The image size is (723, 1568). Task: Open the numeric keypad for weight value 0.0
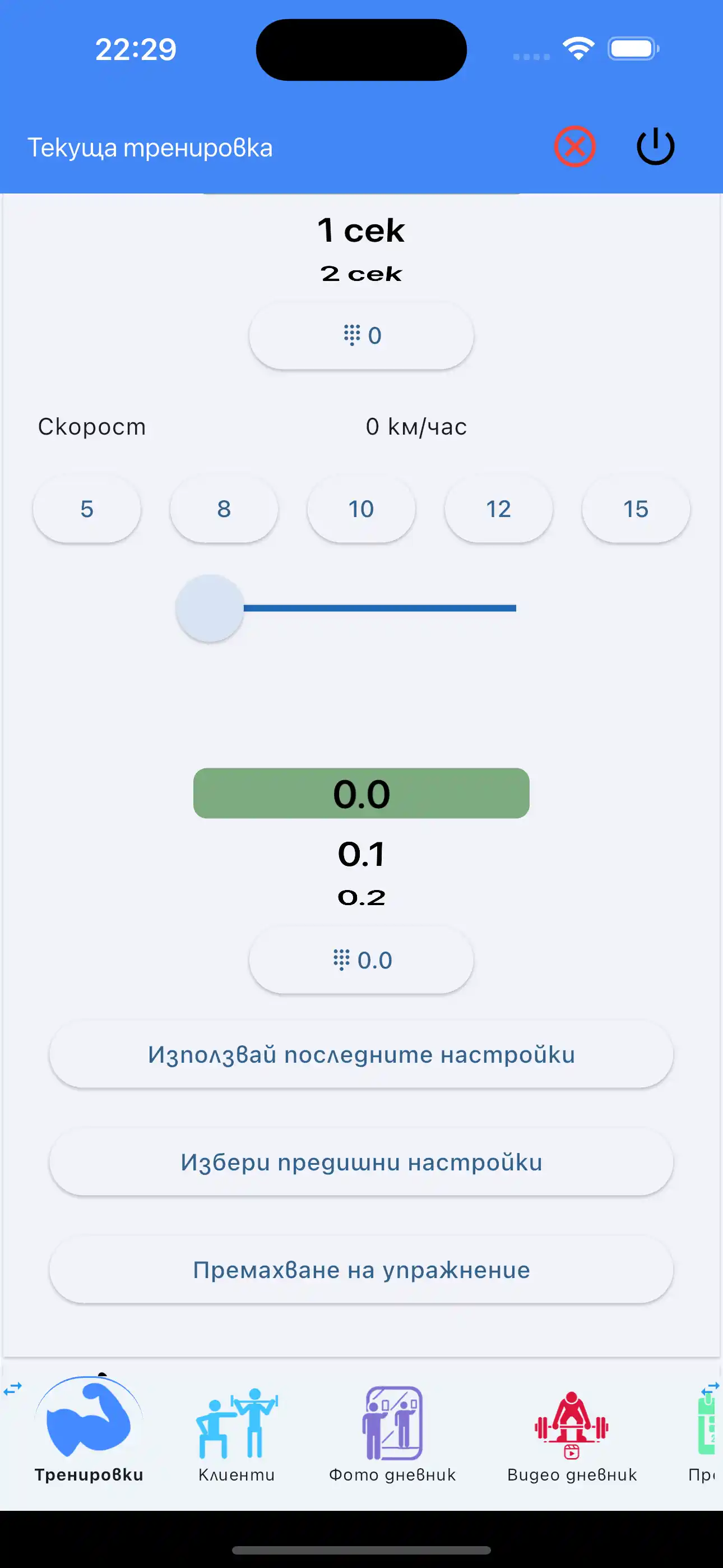pyautogui.click(x=361, y=959)
